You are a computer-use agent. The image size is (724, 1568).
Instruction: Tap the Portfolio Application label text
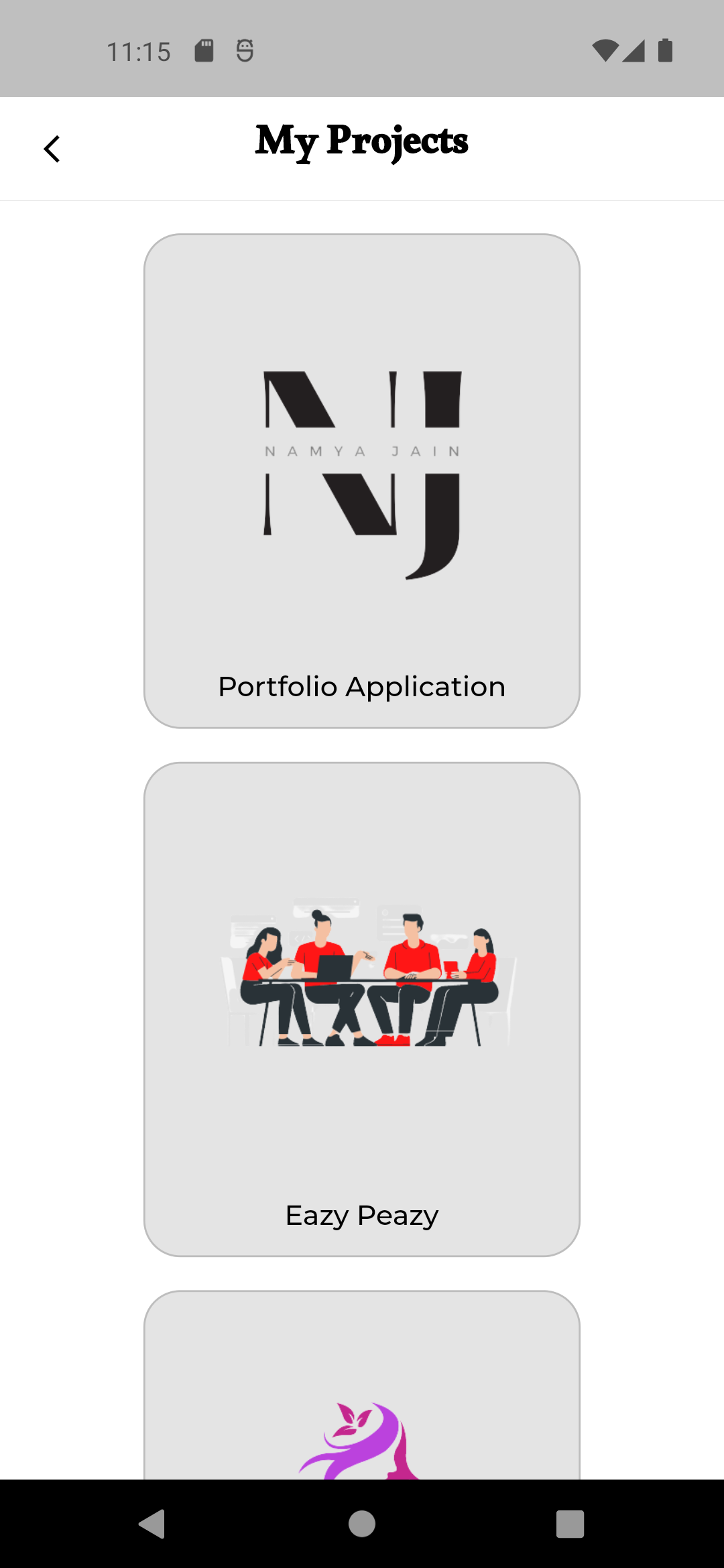coord(362,686)
